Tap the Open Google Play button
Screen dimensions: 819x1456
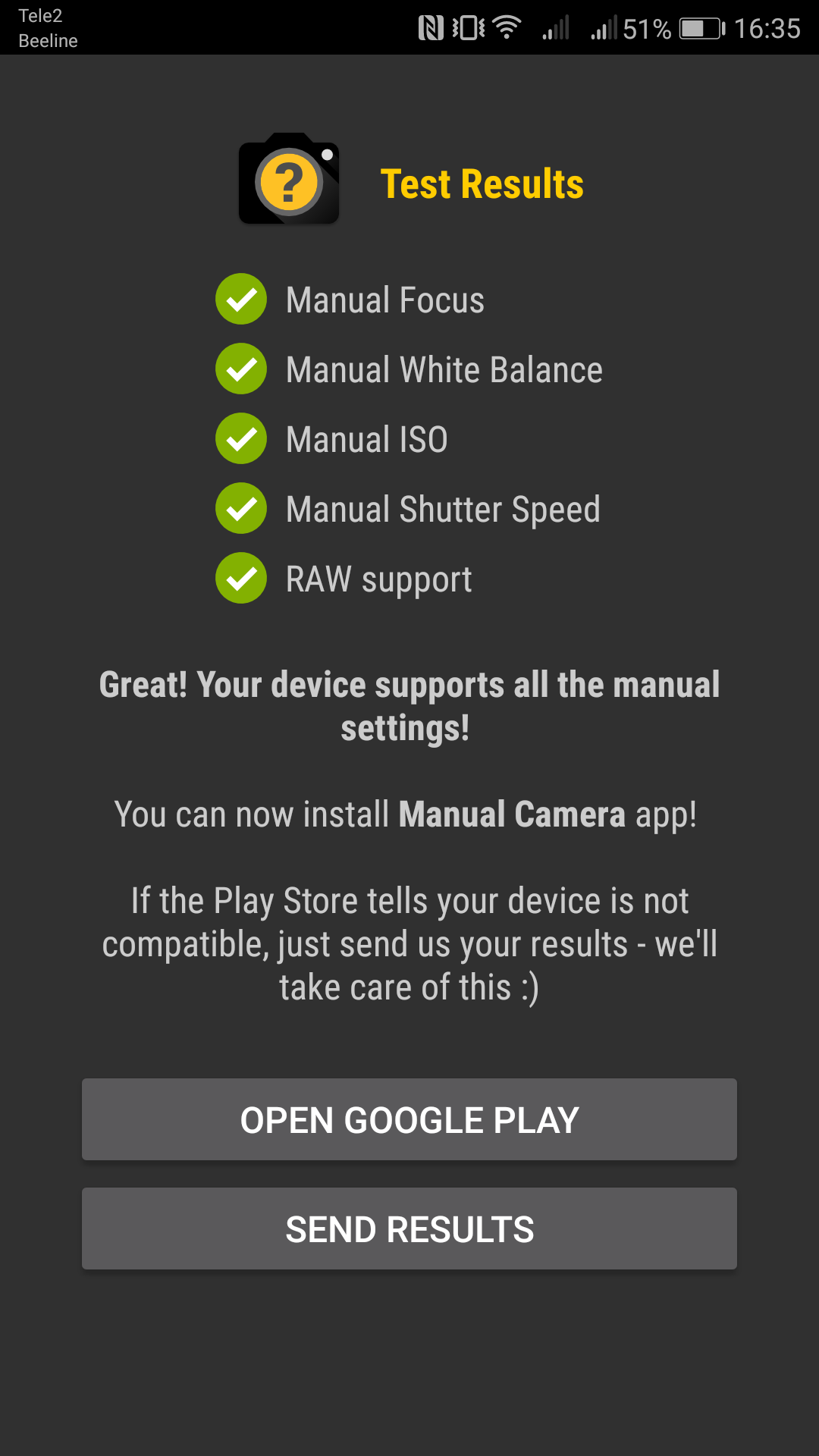[x=409, y=1119]
